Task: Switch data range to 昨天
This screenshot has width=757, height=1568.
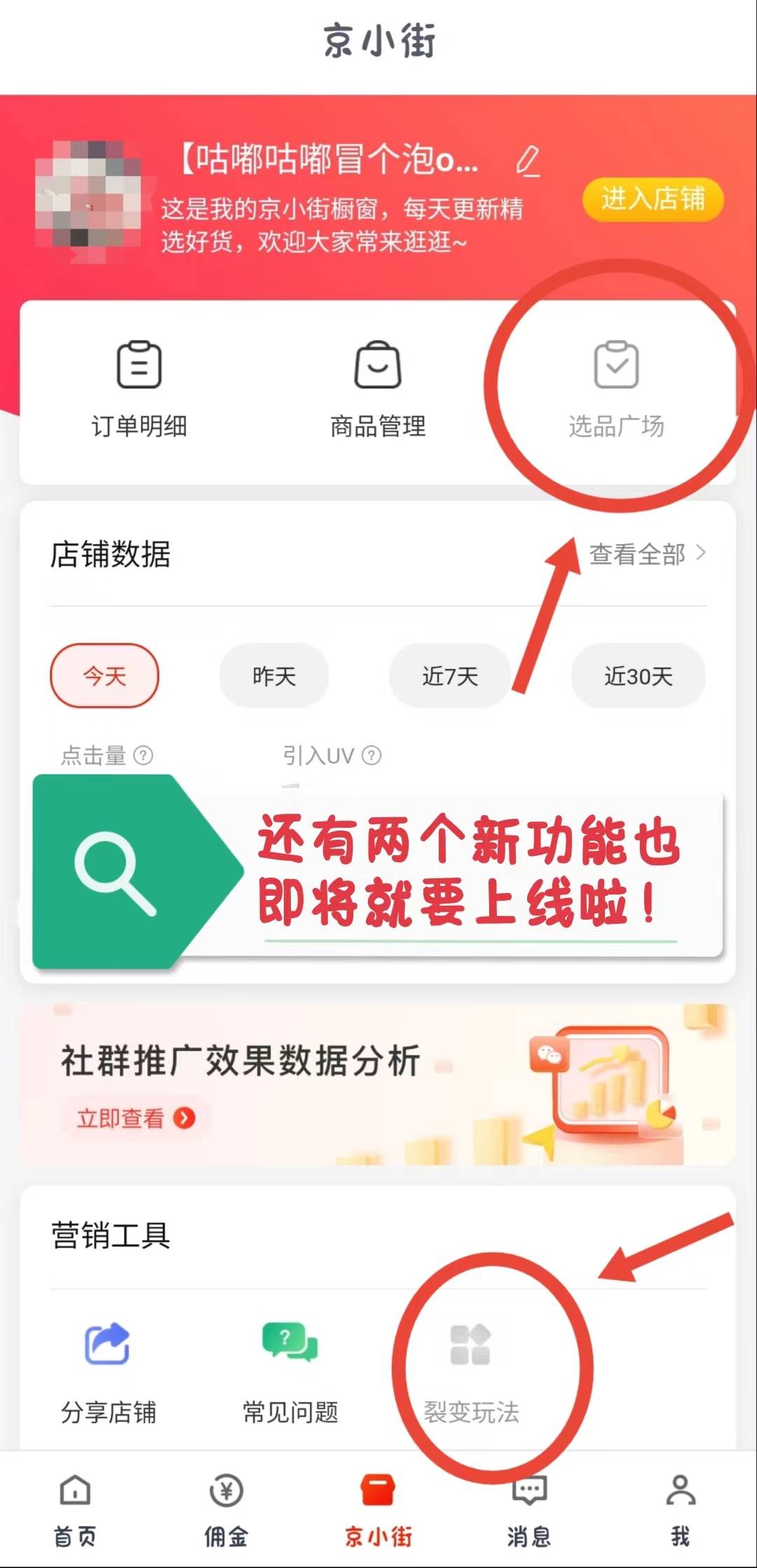Action: click(x=274, y=676)
